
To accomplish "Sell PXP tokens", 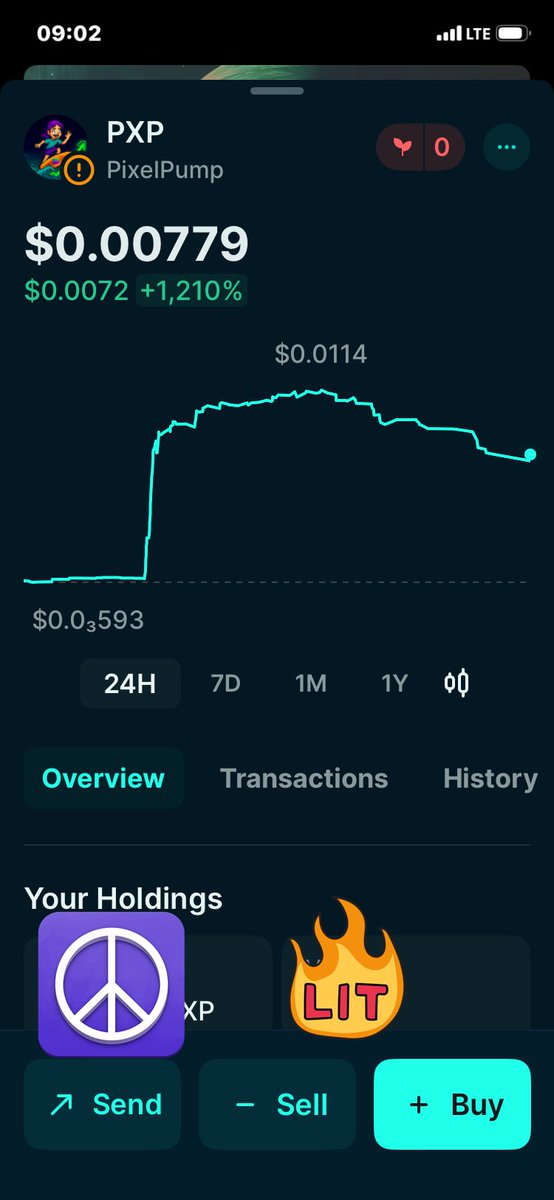I will 277,1105.
